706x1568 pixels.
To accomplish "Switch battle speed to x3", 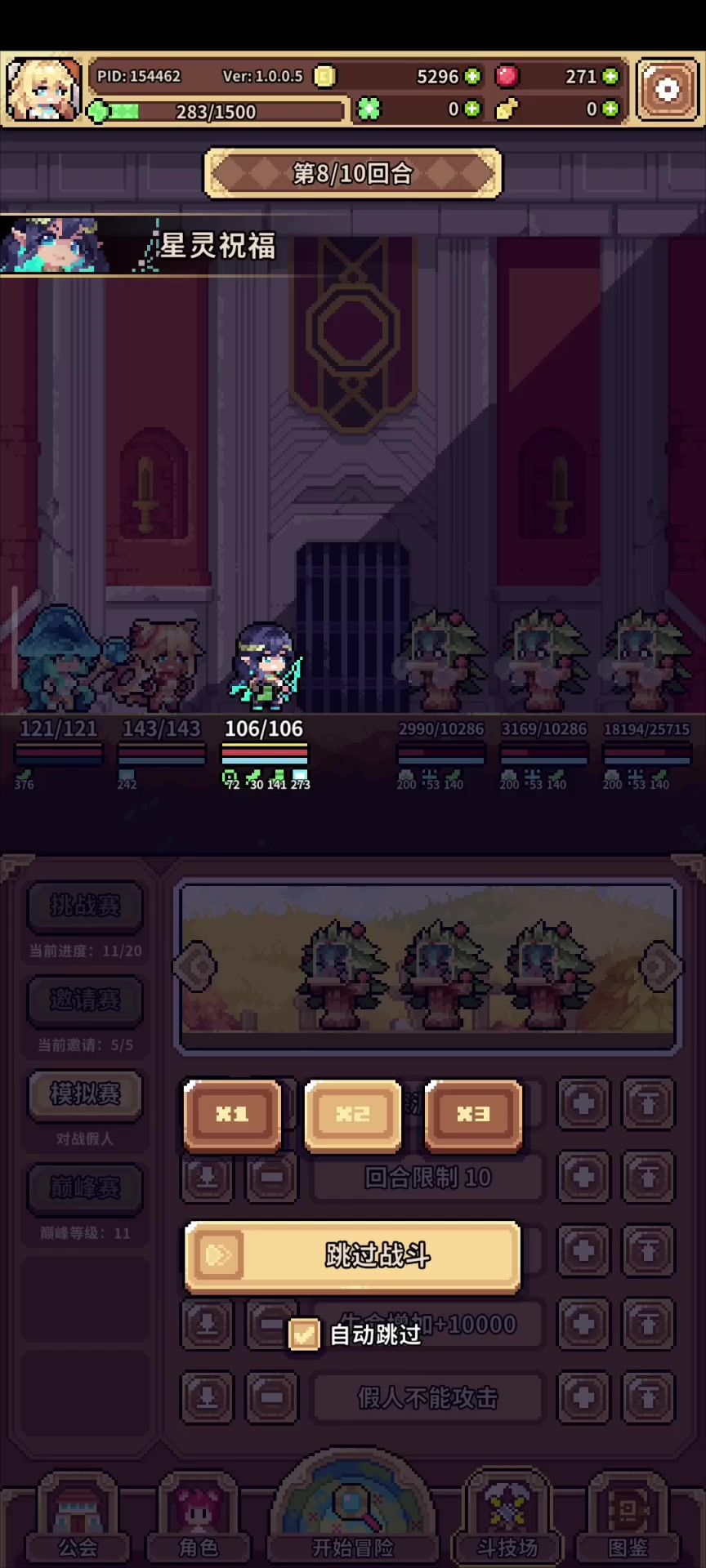I will pyautogui.click(x=473, y=1114).
